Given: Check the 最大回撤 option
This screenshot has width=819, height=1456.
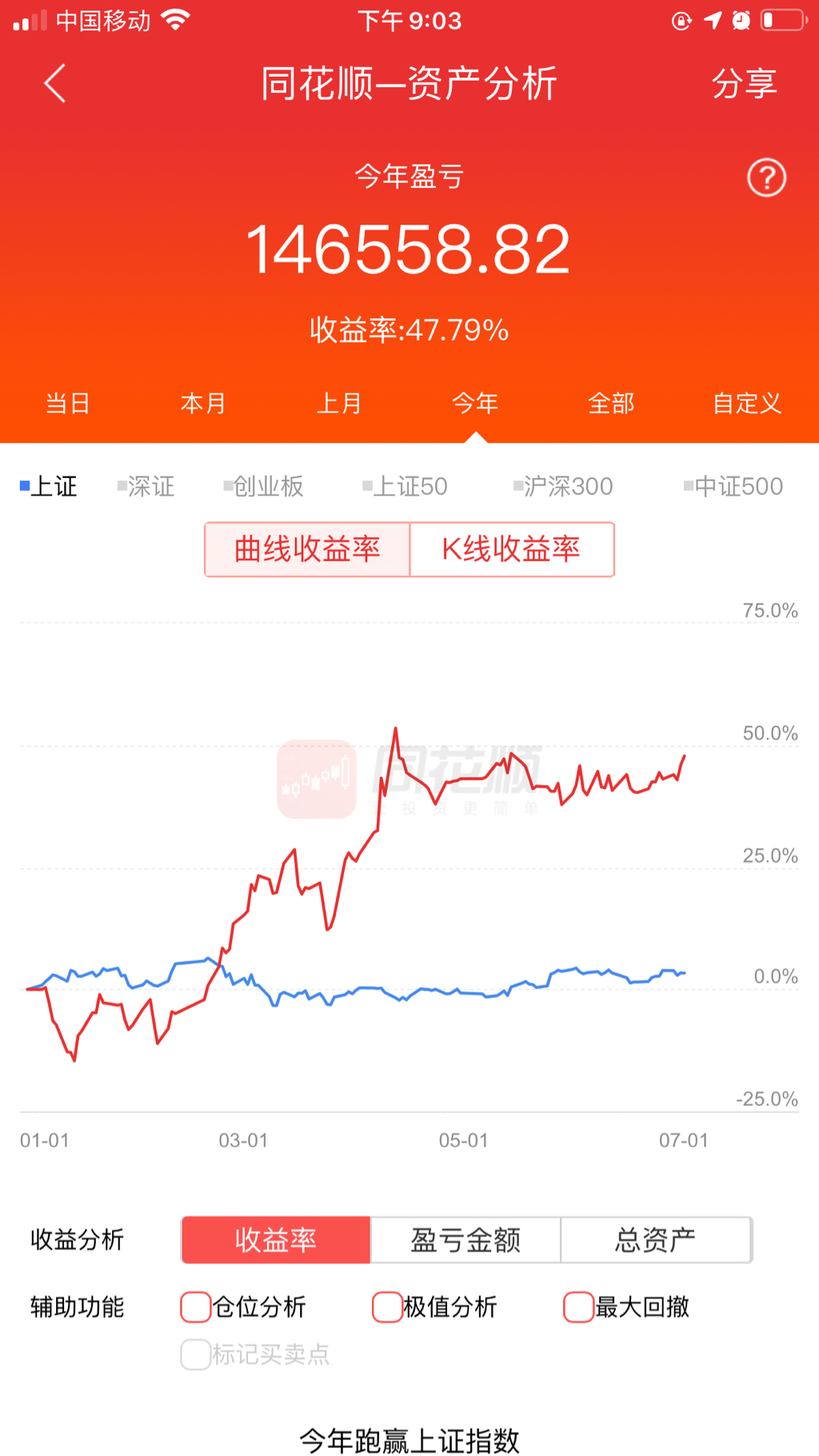Looking at the screenshot, I should 627,1307.
